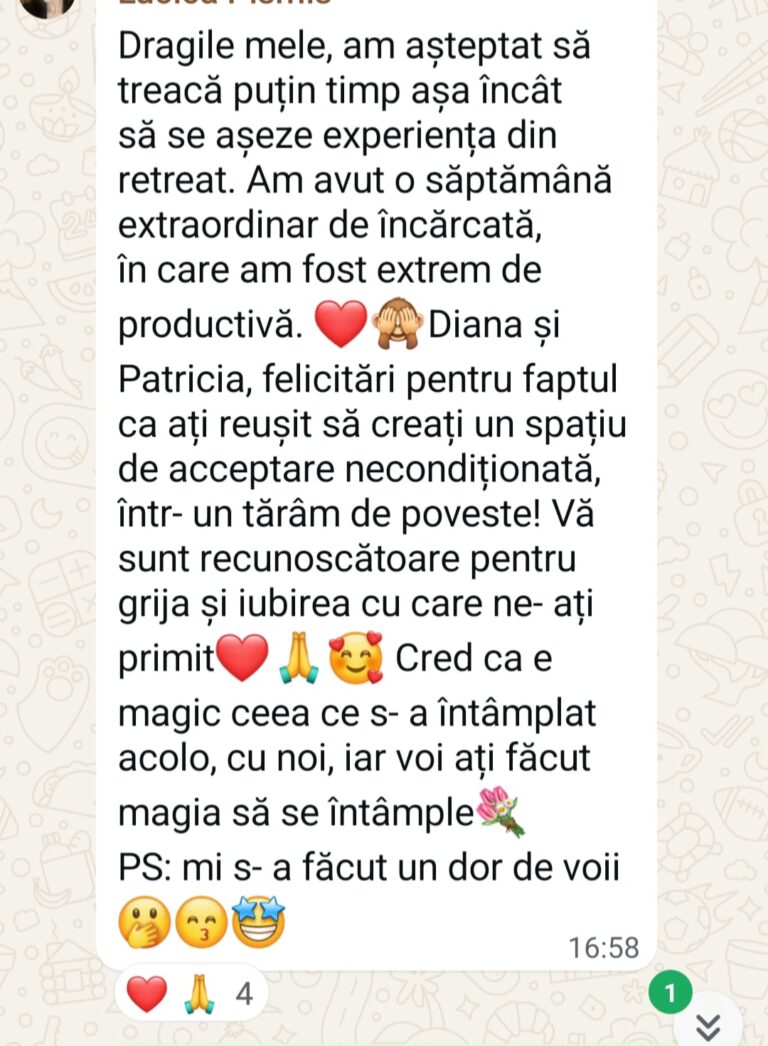
Task: Open the sender's profile picture
Action: pos(47,8)
